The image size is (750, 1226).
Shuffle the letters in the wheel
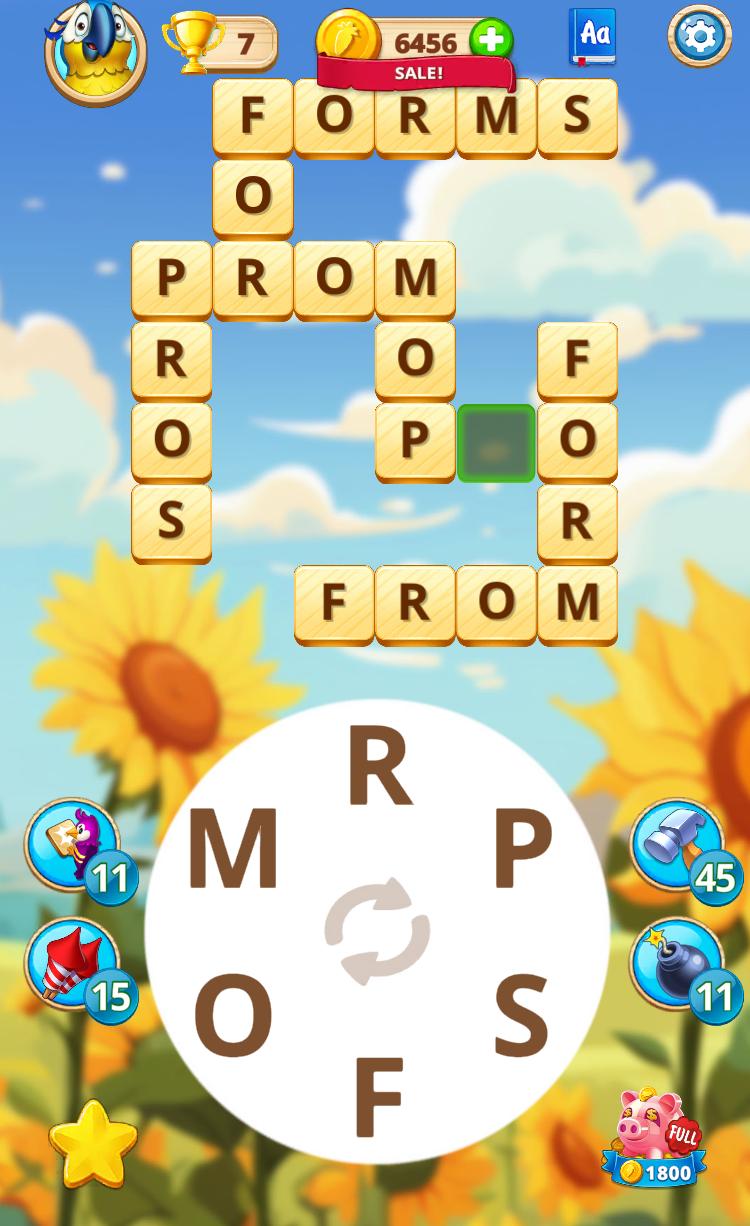point(377,931)
